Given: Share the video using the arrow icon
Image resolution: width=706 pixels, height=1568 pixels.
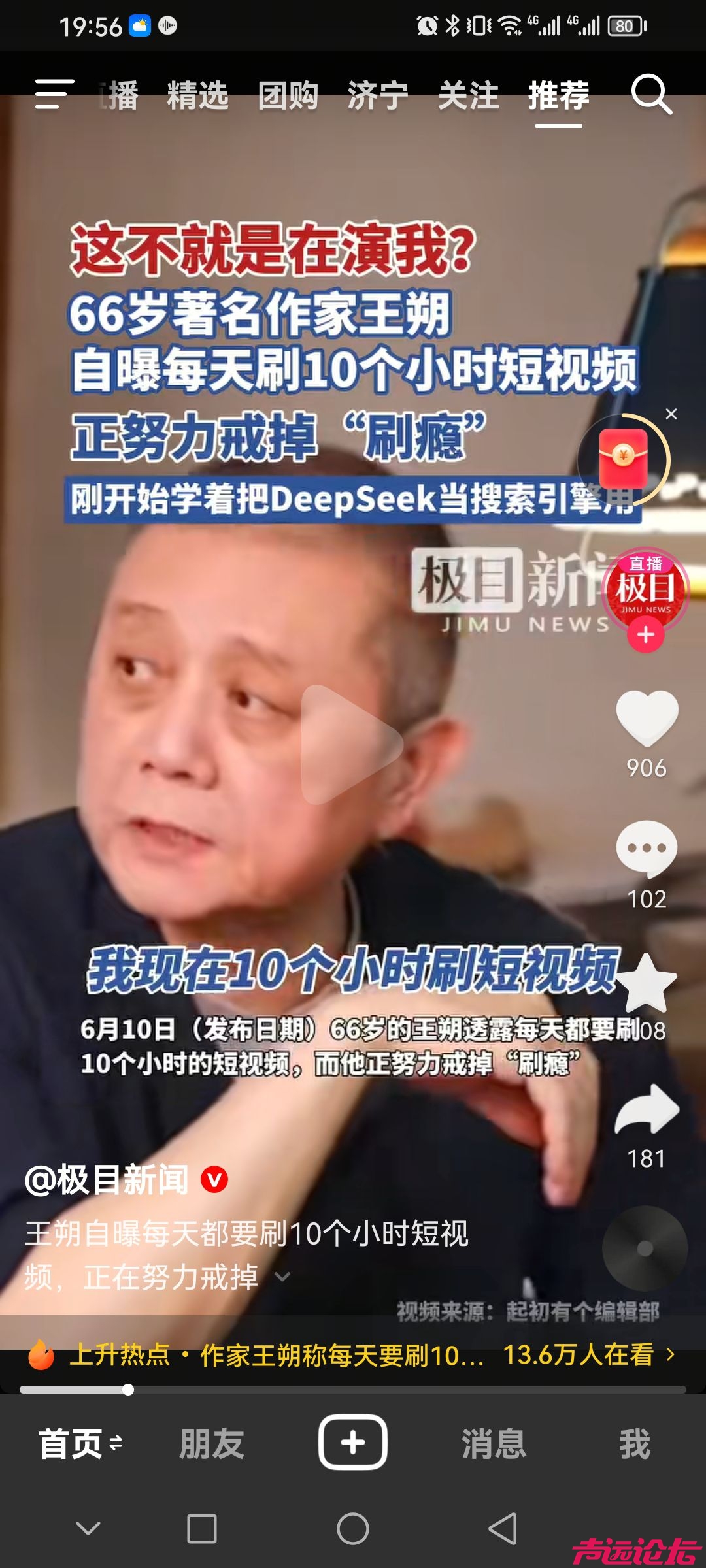Looking at the screenshot, I should point(647,1111).
